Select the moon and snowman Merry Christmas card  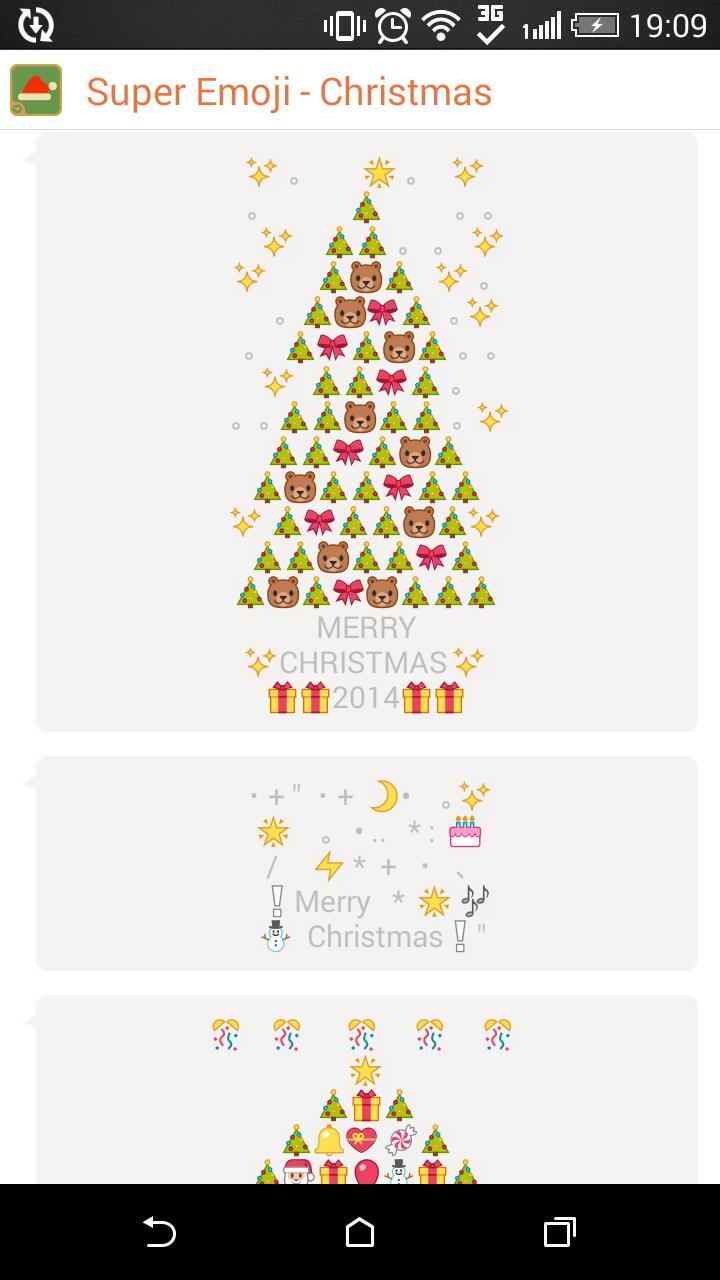point(366,864)
